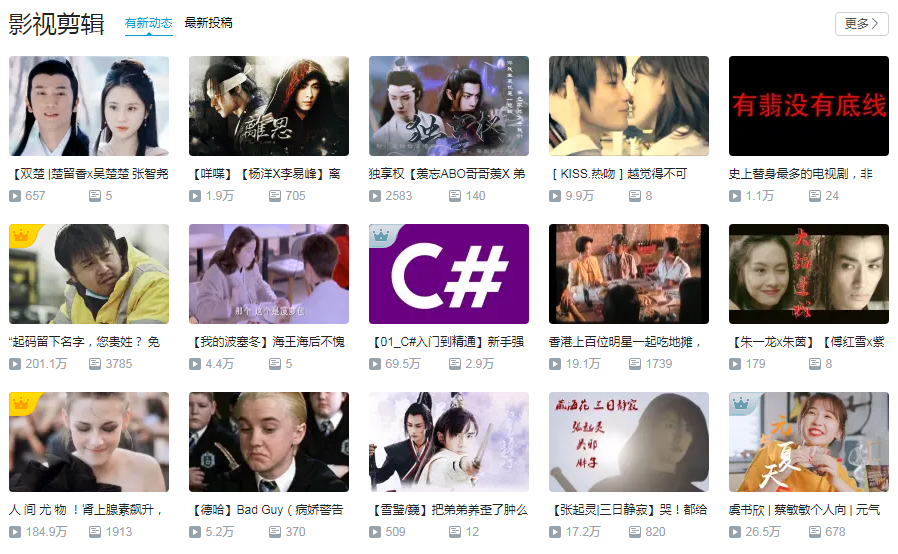Screen dimensions: 898x554
Task: Switch to the 有新动态 tab
Action: pos(148,23)
